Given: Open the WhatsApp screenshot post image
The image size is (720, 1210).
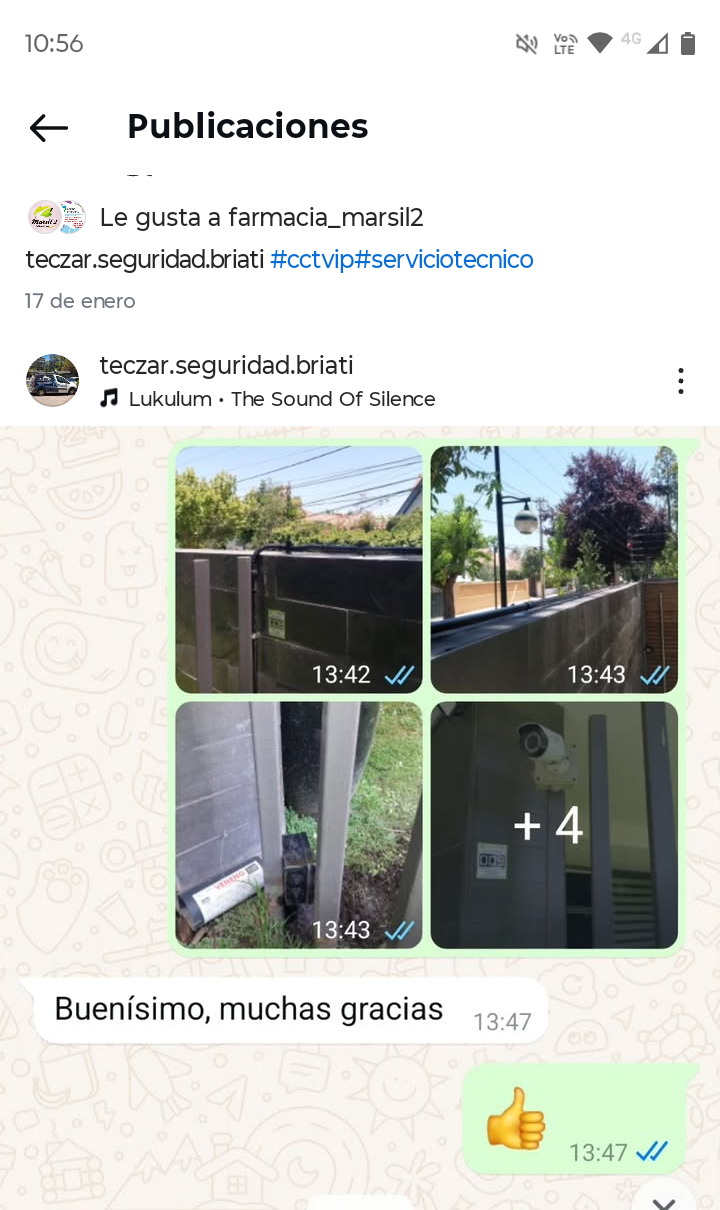Looking at the screenshot, I should point(360,800).
